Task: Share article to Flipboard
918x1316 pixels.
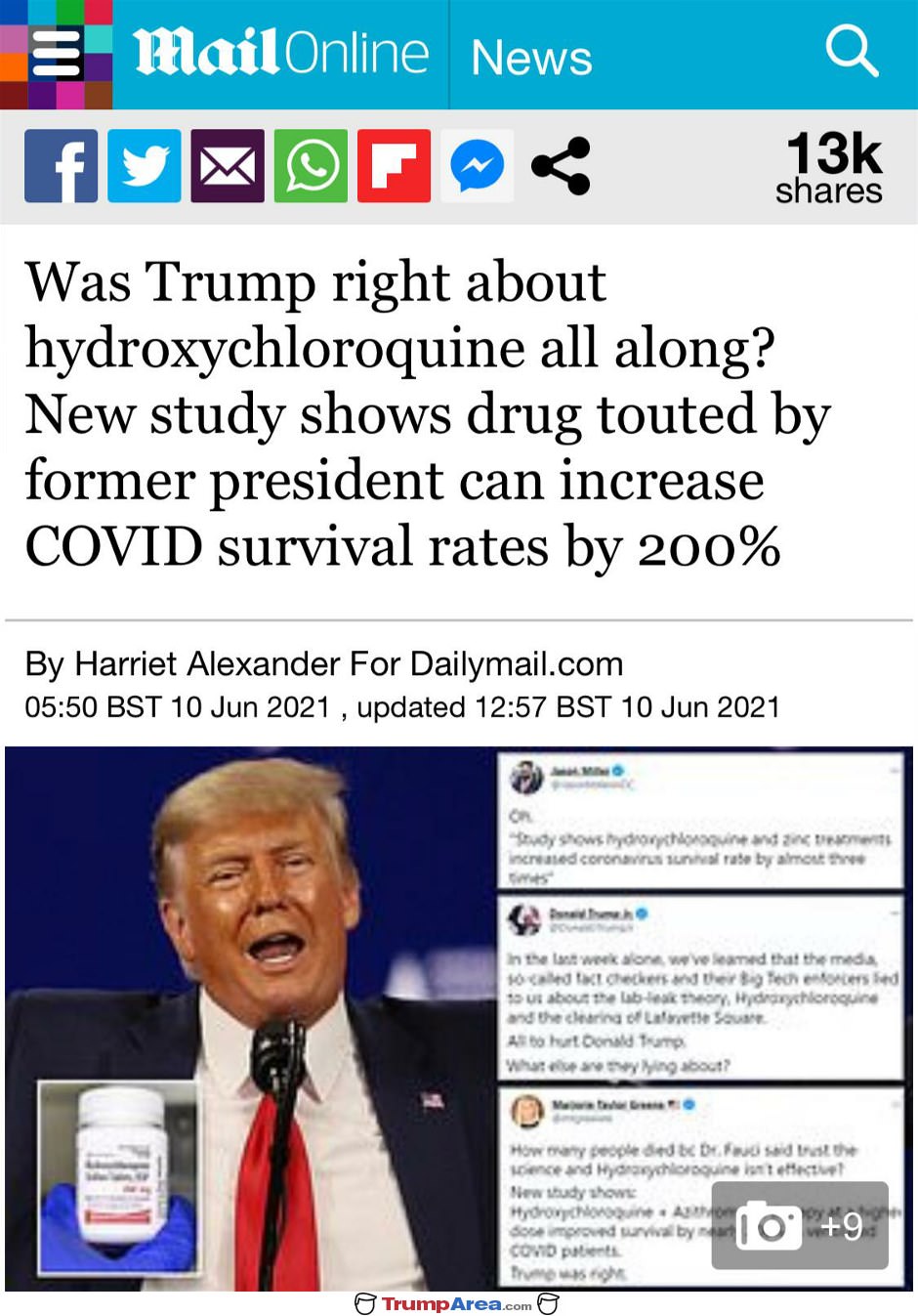Action: pyautogui.click(x=394, y=166)
